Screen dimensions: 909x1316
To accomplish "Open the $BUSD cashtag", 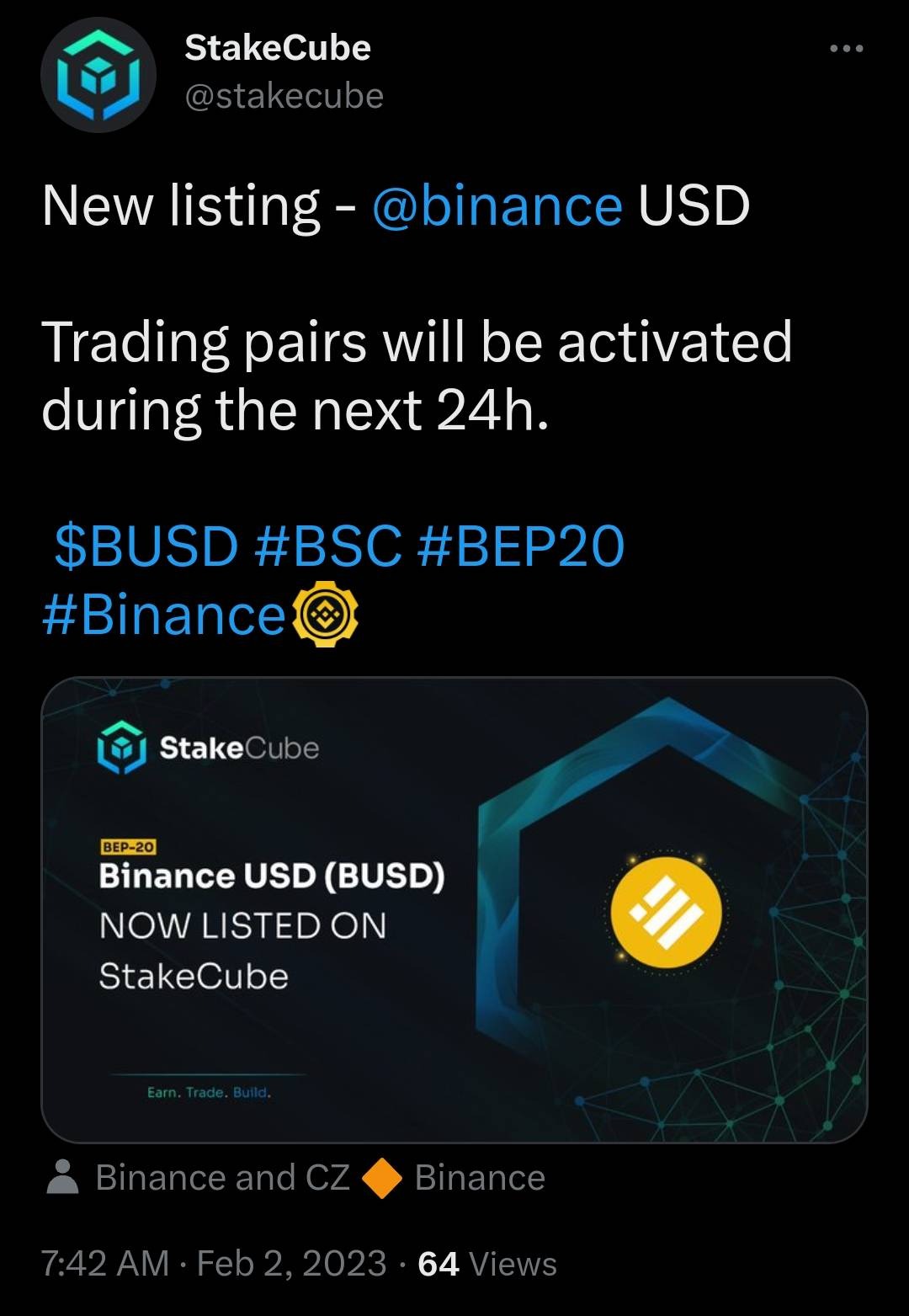I will click(x=146, y=546).
